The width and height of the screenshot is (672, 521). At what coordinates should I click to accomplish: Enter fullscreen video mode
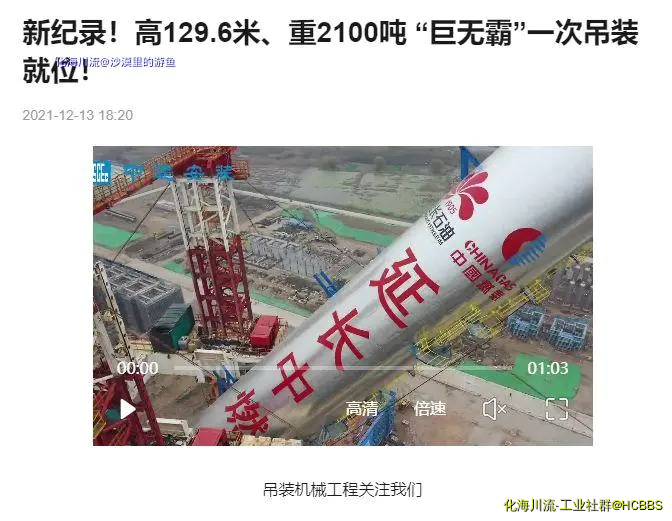coord(557,408)
